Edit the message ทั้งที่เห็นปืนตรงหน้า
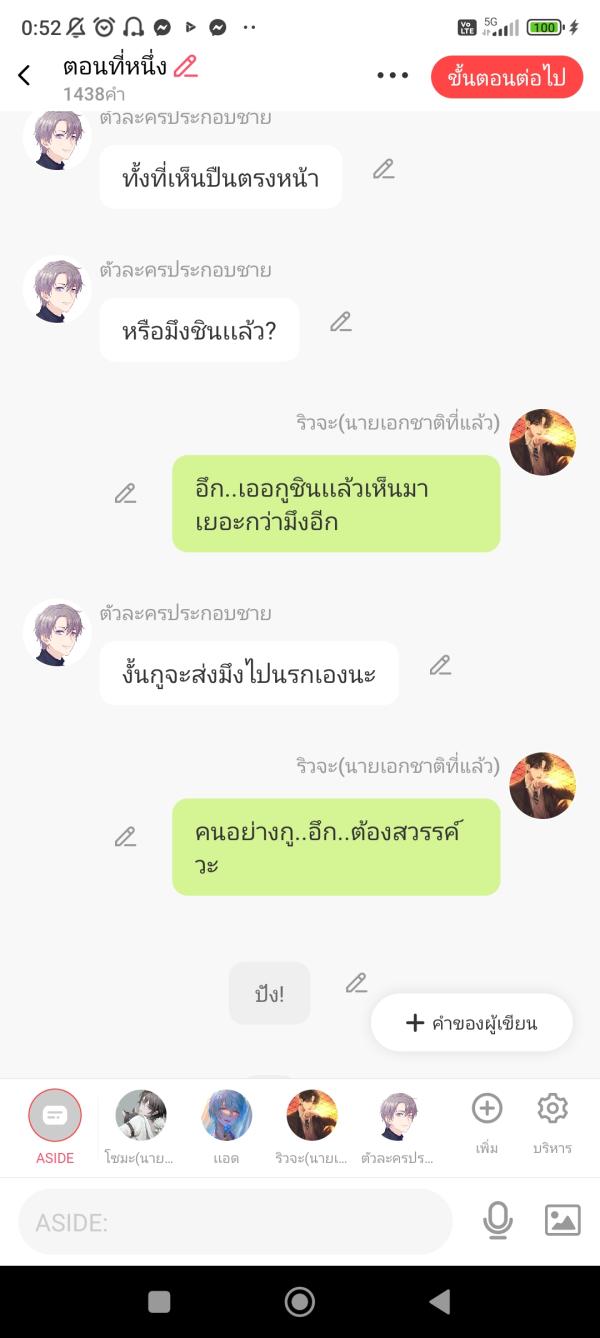The height and width of the screenshot is (1338, 600). tap(384, 169)
